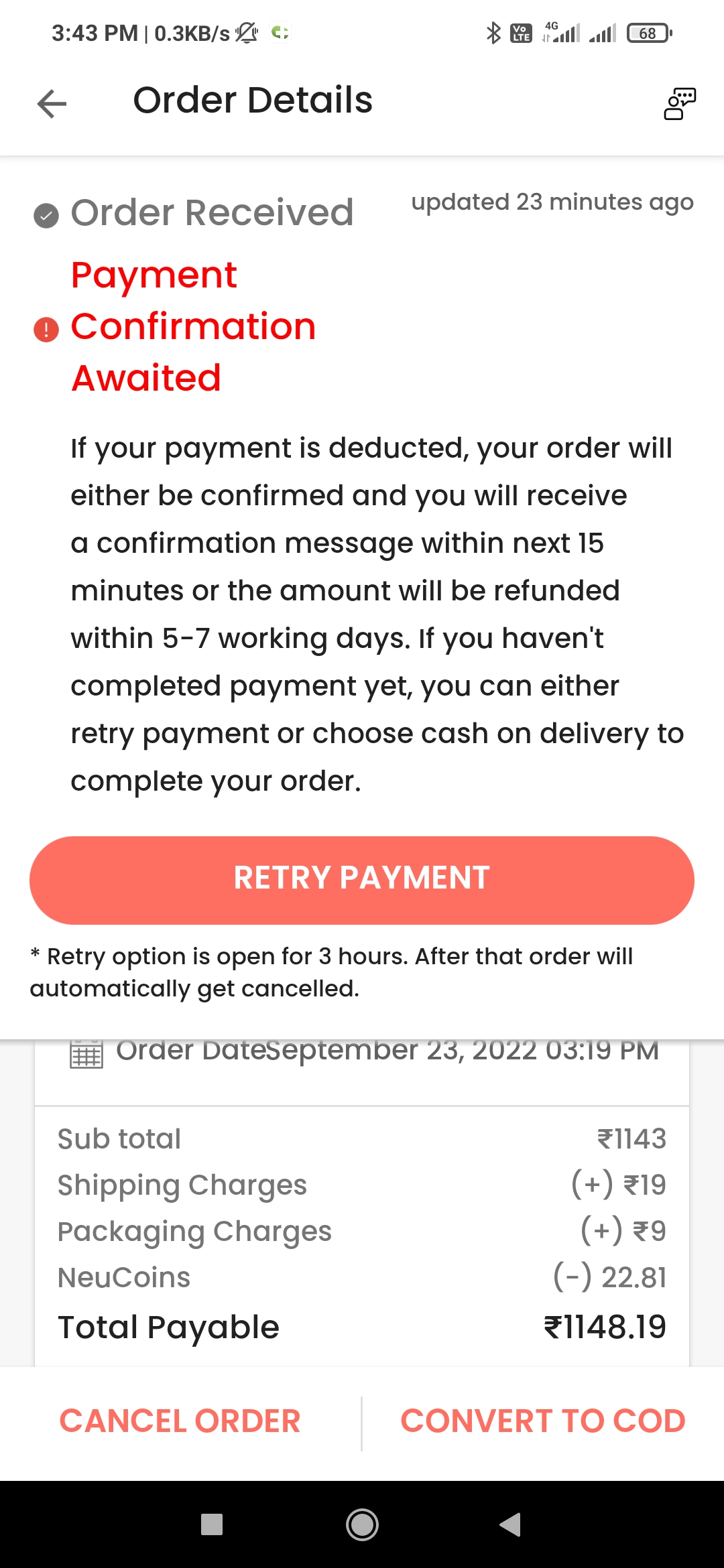
Task: Go to the system home screen
Action: click(362, 1524)
